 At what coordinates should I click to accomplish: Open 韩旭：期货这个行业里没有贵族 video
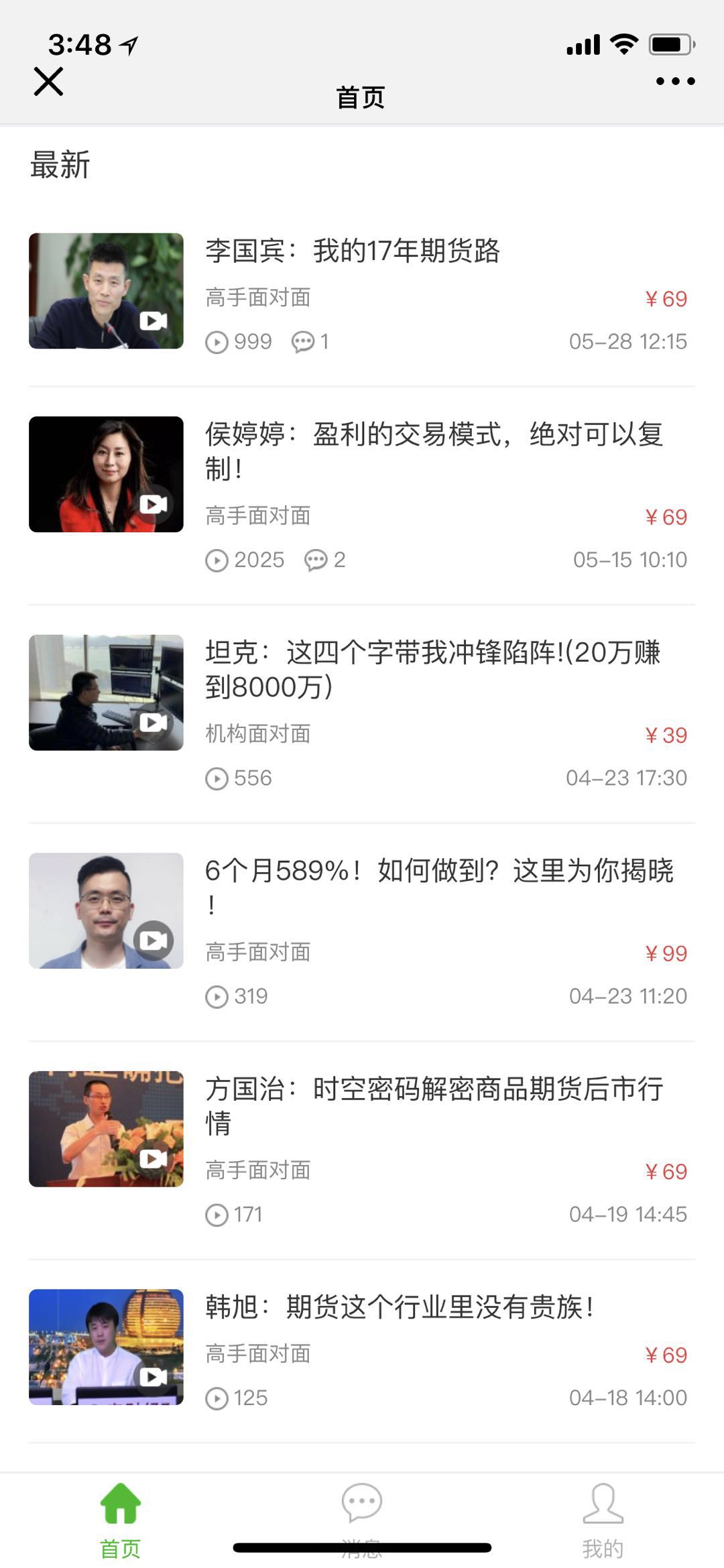pyautogui.click(x=362, y=1351)
